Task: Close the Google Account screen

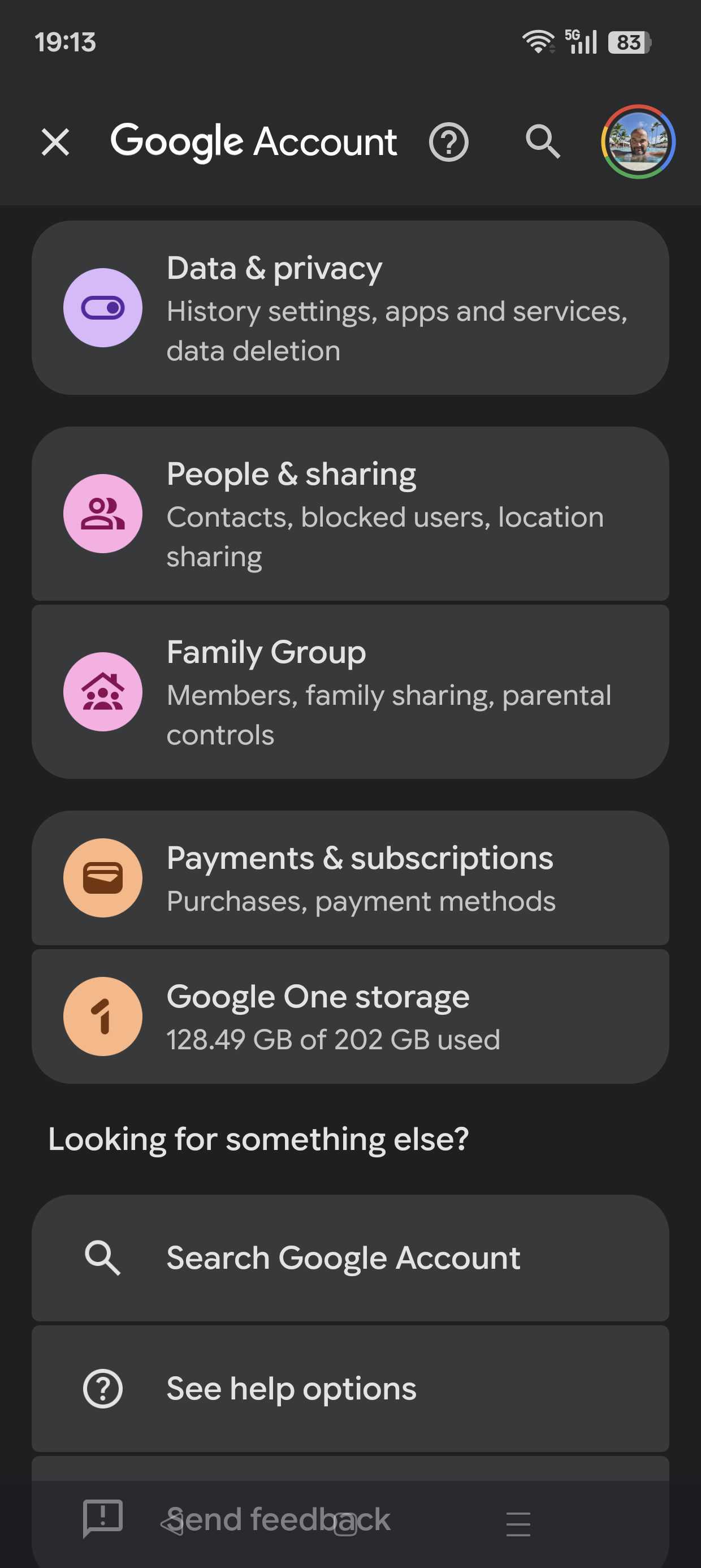Action: pyautogui.click(x=55, y=142)
